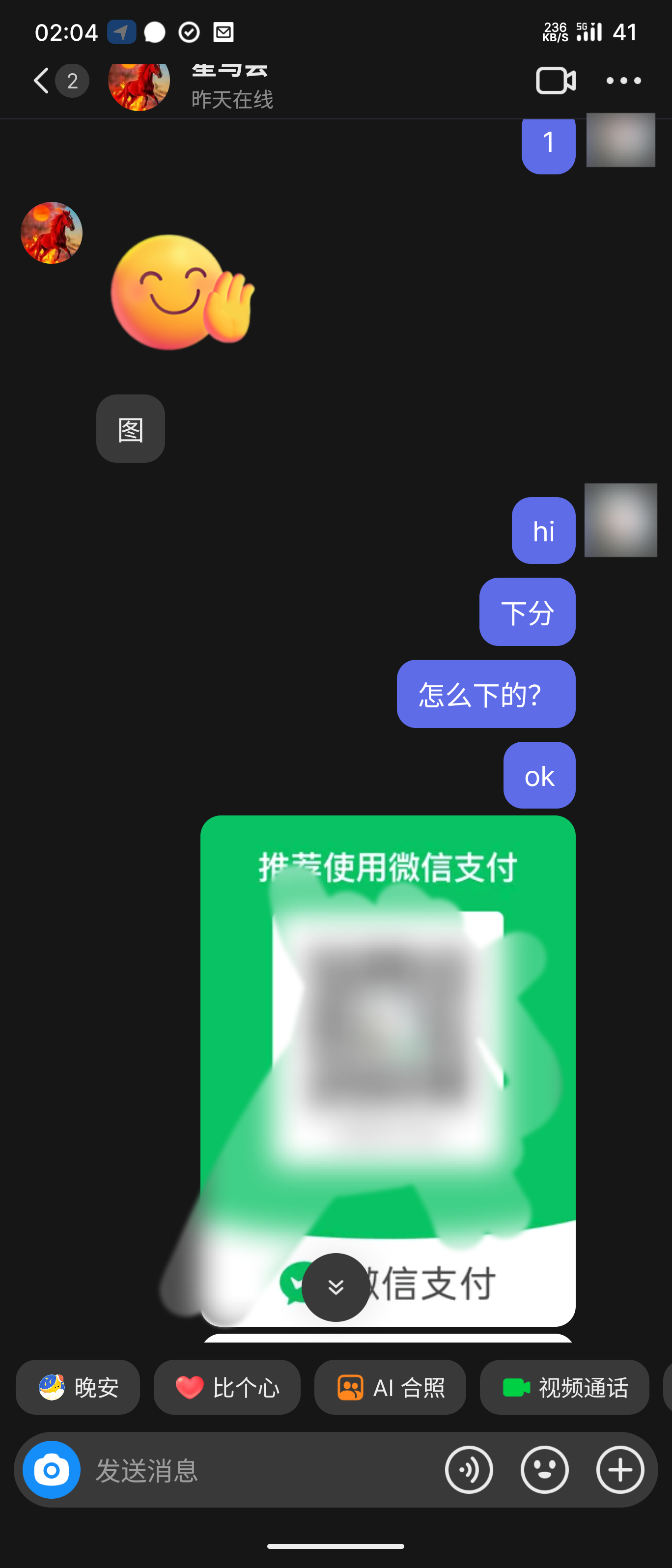Open AI 合照 feature
The width and height of the screenshot is (672, 1568).
pos(390,1387)
